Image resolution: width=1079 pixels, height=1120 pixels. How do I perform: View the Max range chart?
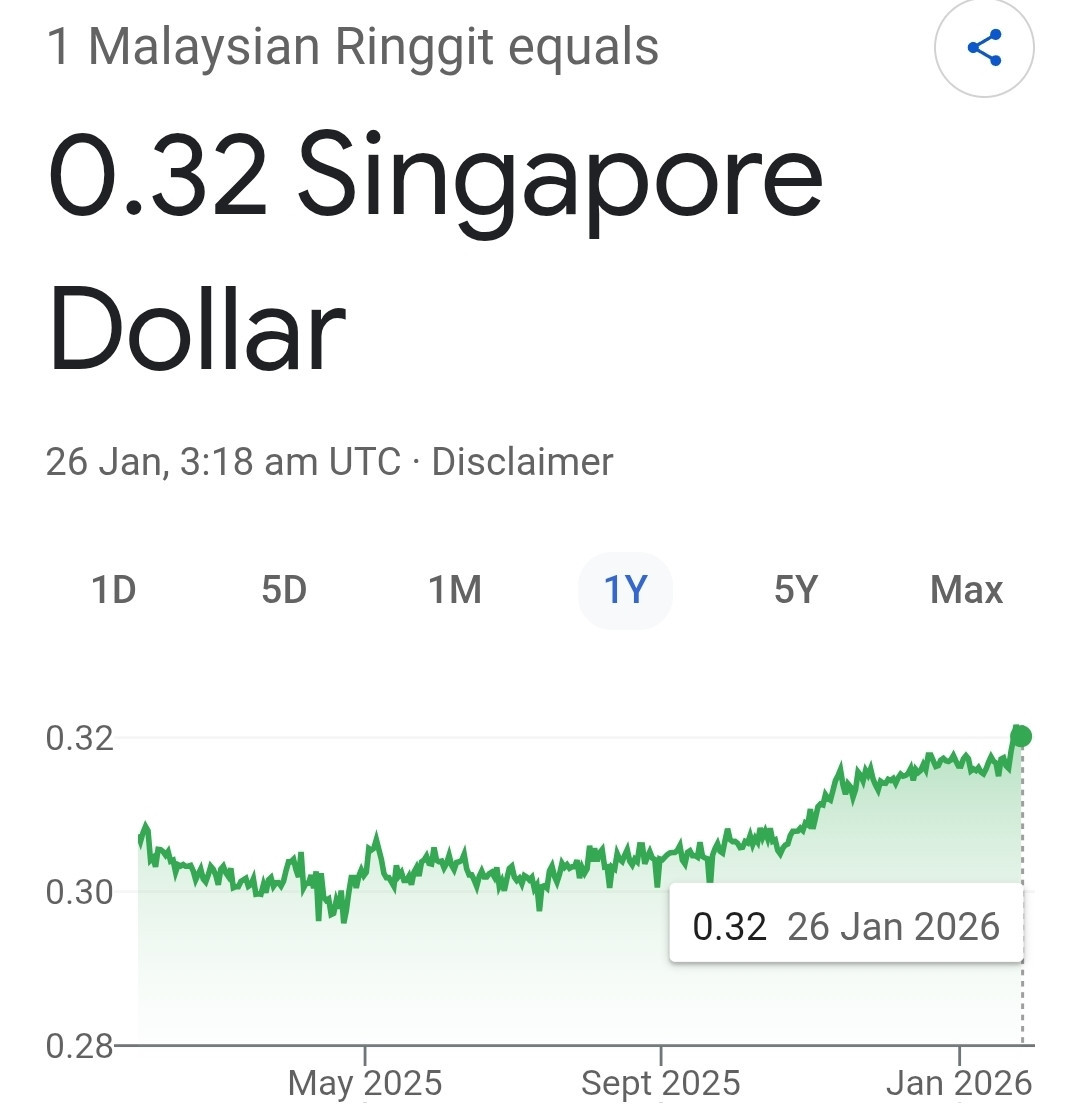(966, 590)
